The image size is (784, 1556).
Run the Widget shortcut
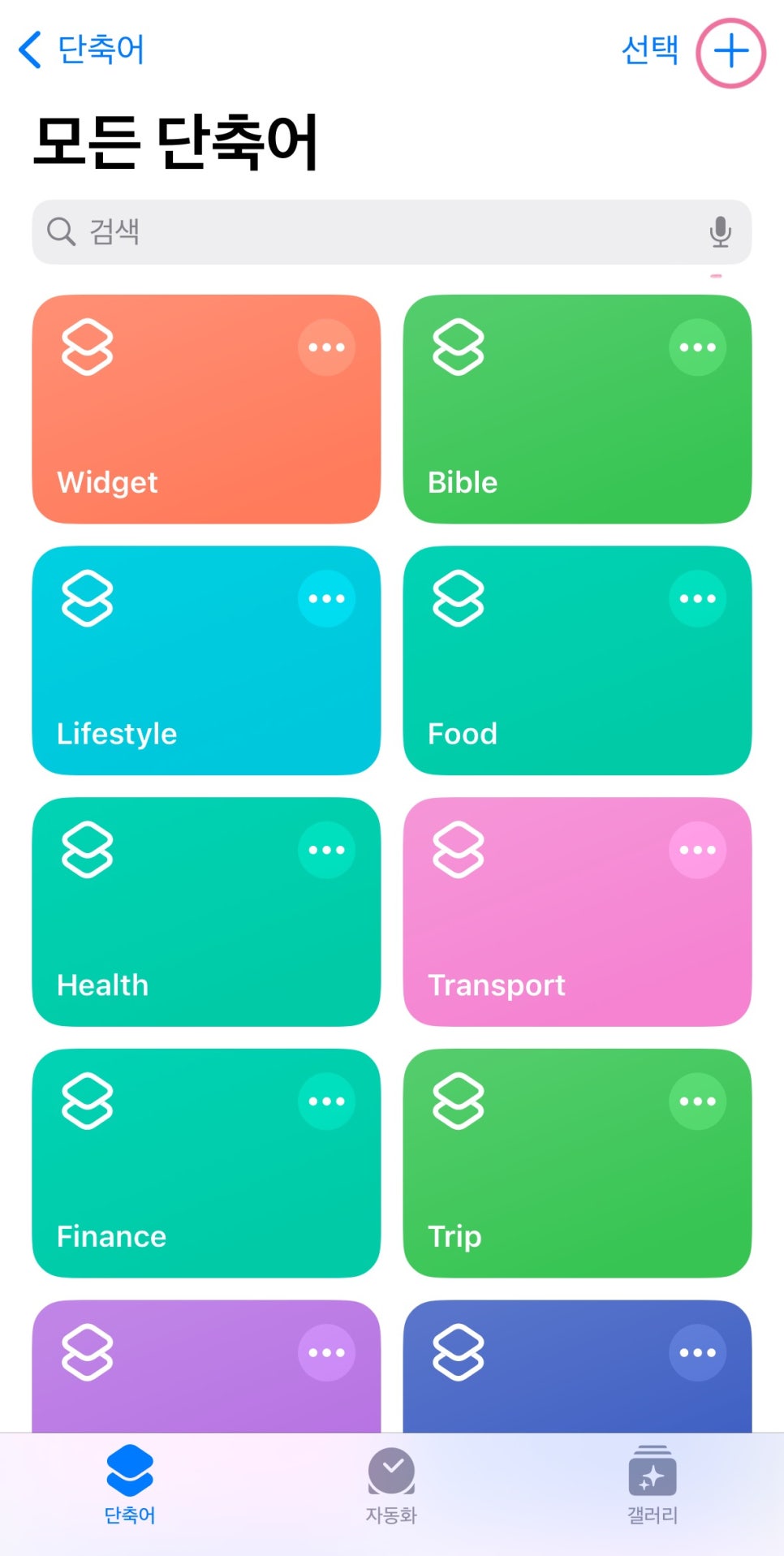pos(206,409)
